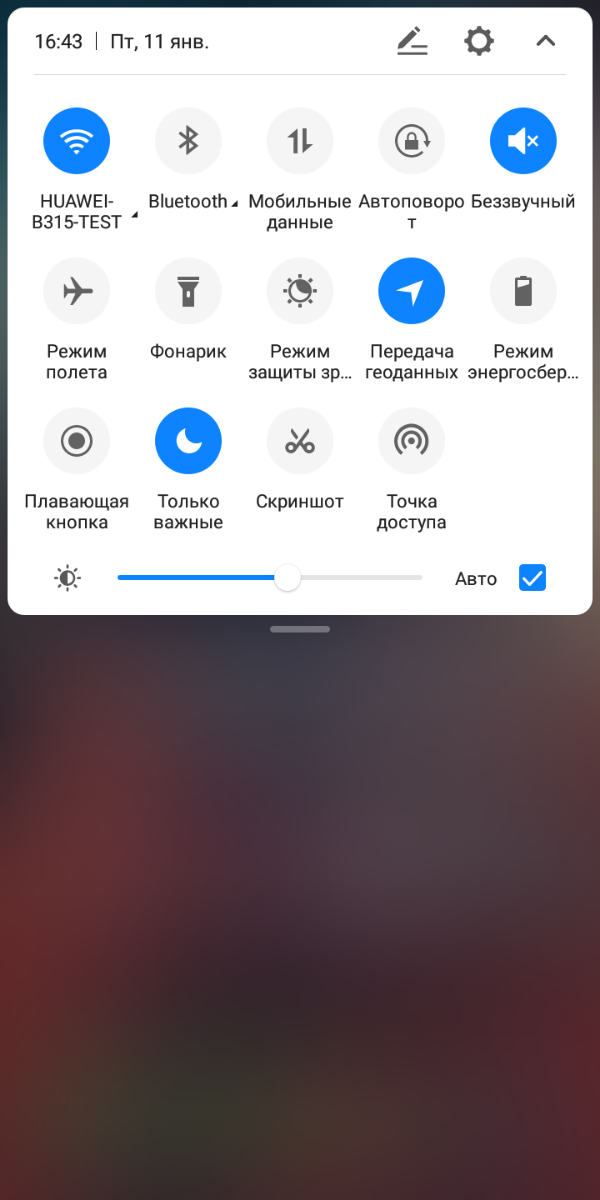600x1200 pixels.
Task: Turn off Wi-Fi HUAWEI-B315-TEST
Action: coord(77,141)
